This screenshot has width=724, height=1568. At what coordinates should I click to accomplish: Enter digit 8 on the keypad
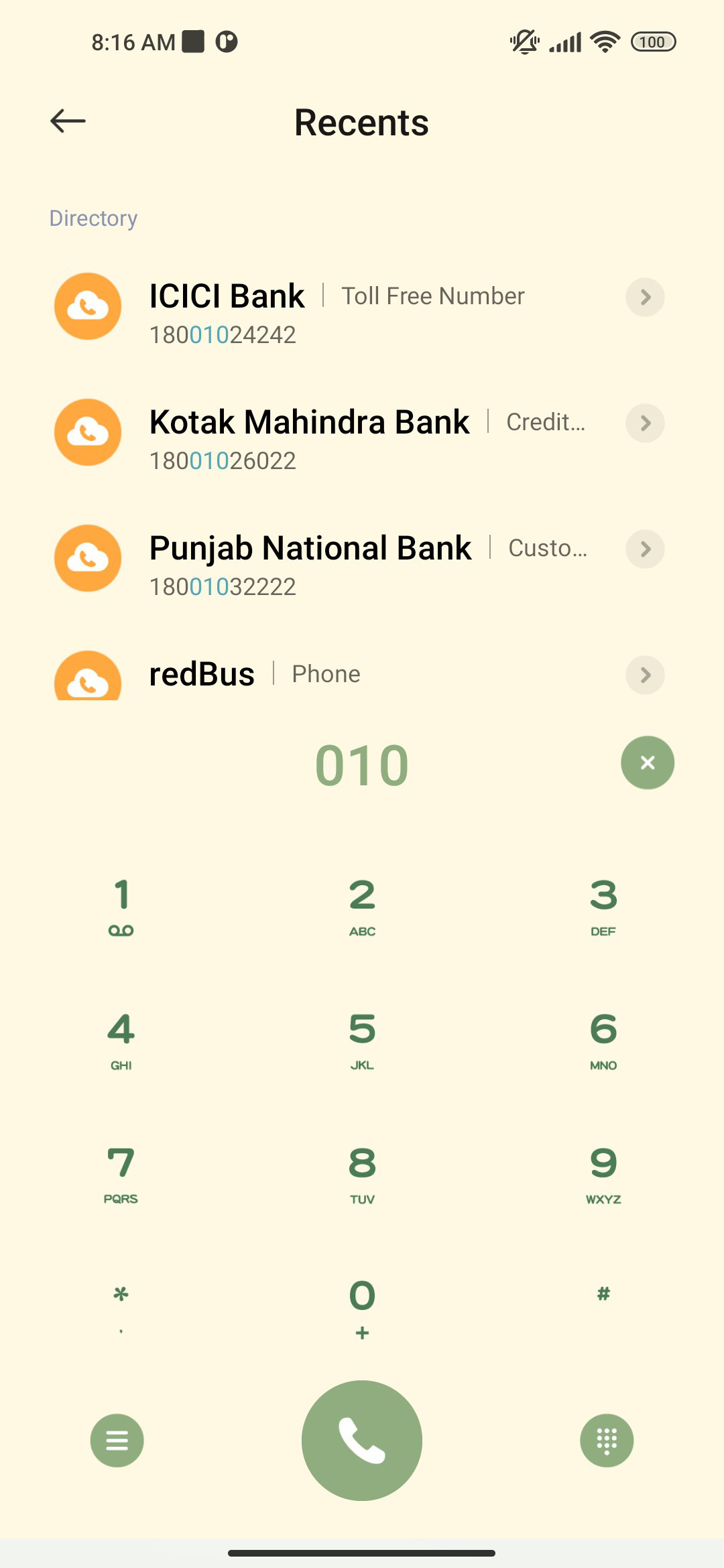point(362,1175)
